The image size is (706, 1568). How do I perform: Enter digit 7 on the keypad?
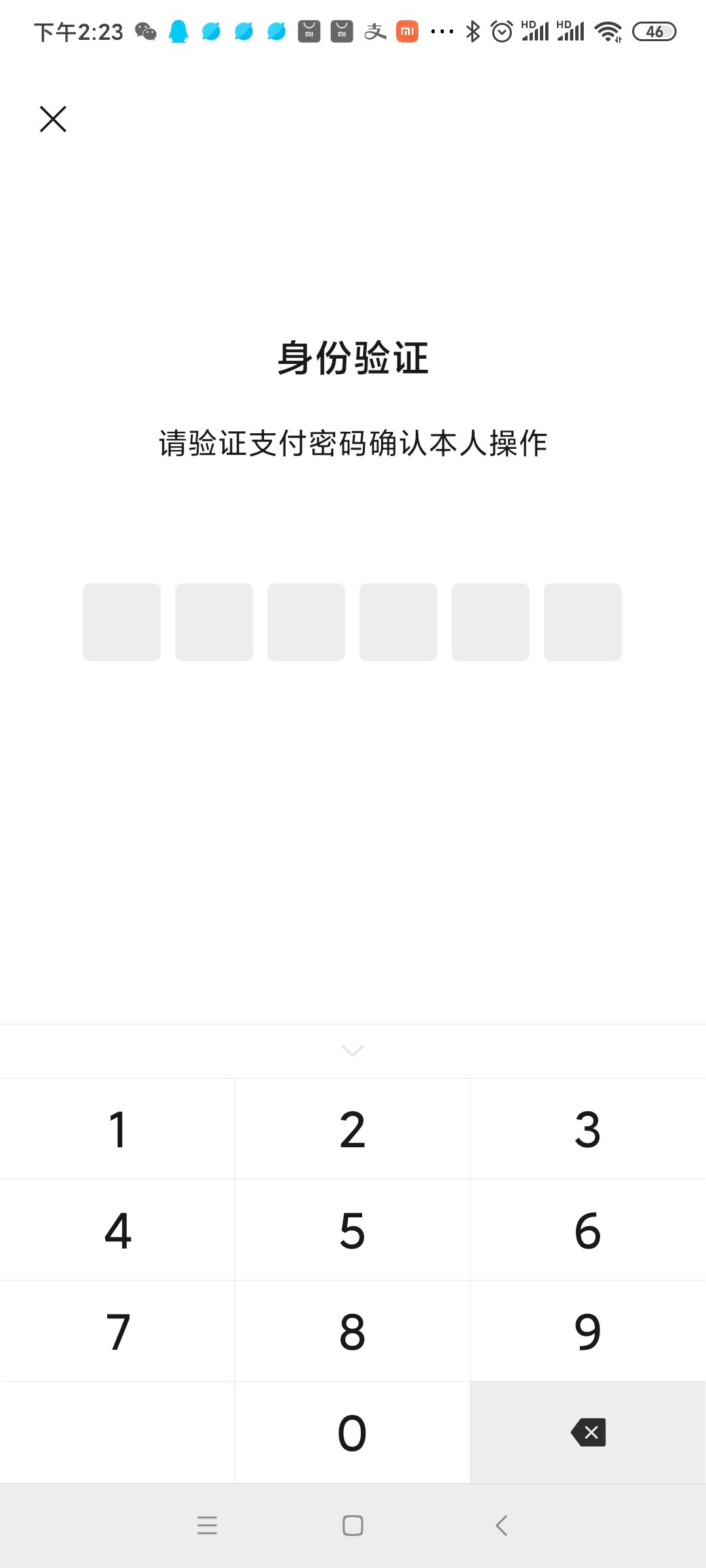click(118, 1331)
